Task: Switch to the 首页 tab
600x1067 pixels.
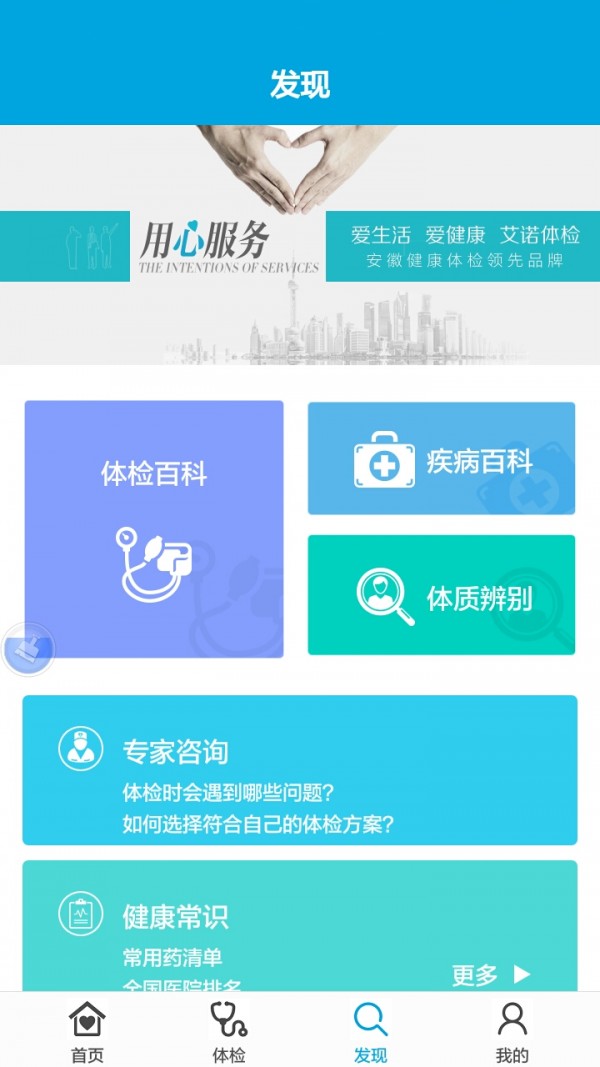Action: 87,1030
